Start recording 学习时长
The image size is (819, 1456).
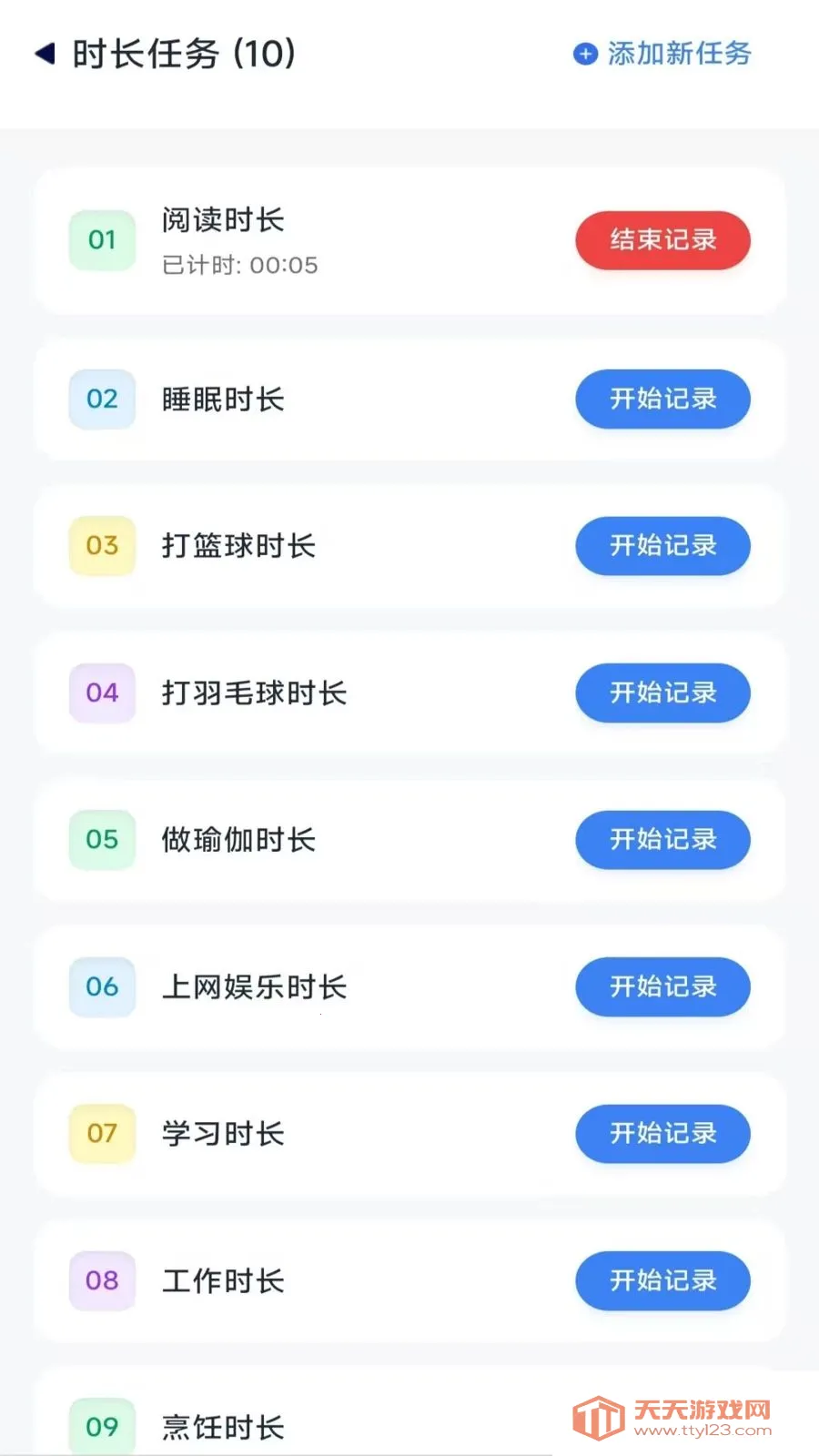(x=662, y=1134)
